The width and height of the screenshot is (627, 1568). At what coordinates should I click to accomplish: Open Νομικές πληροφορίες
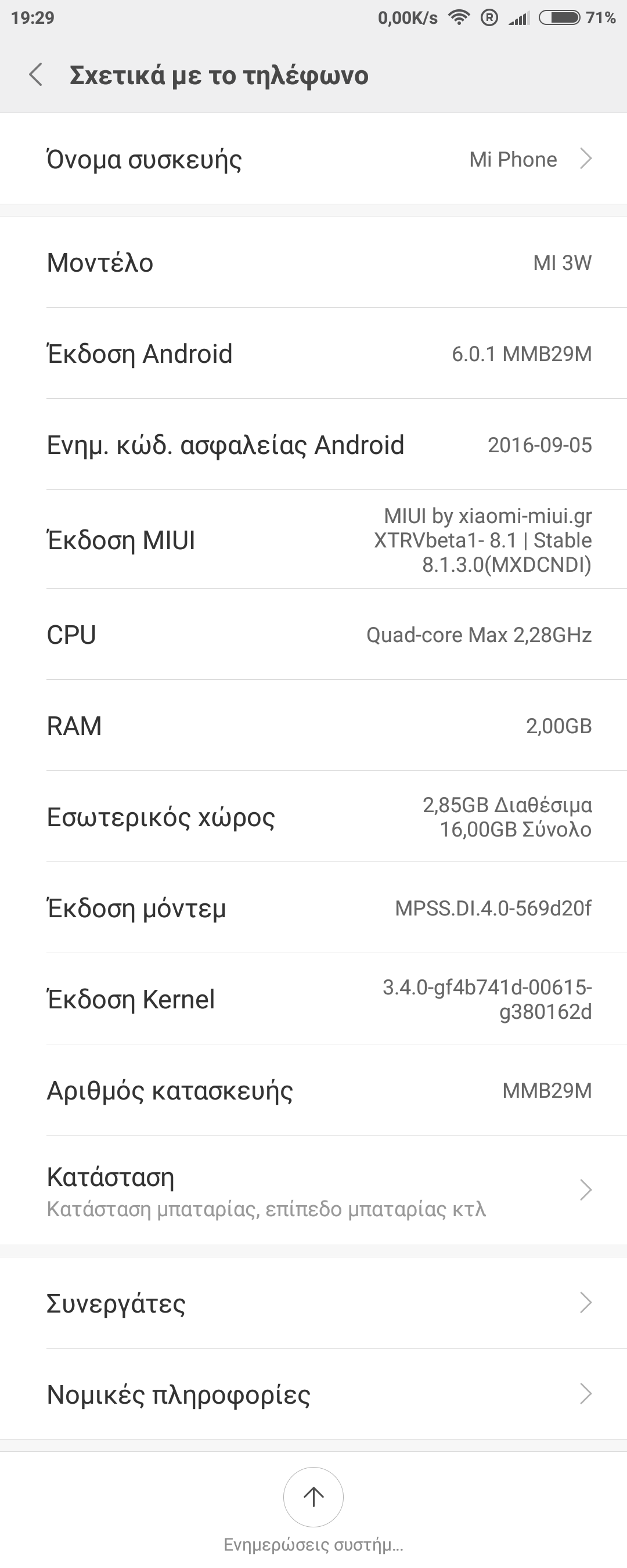pos(313,1394)
